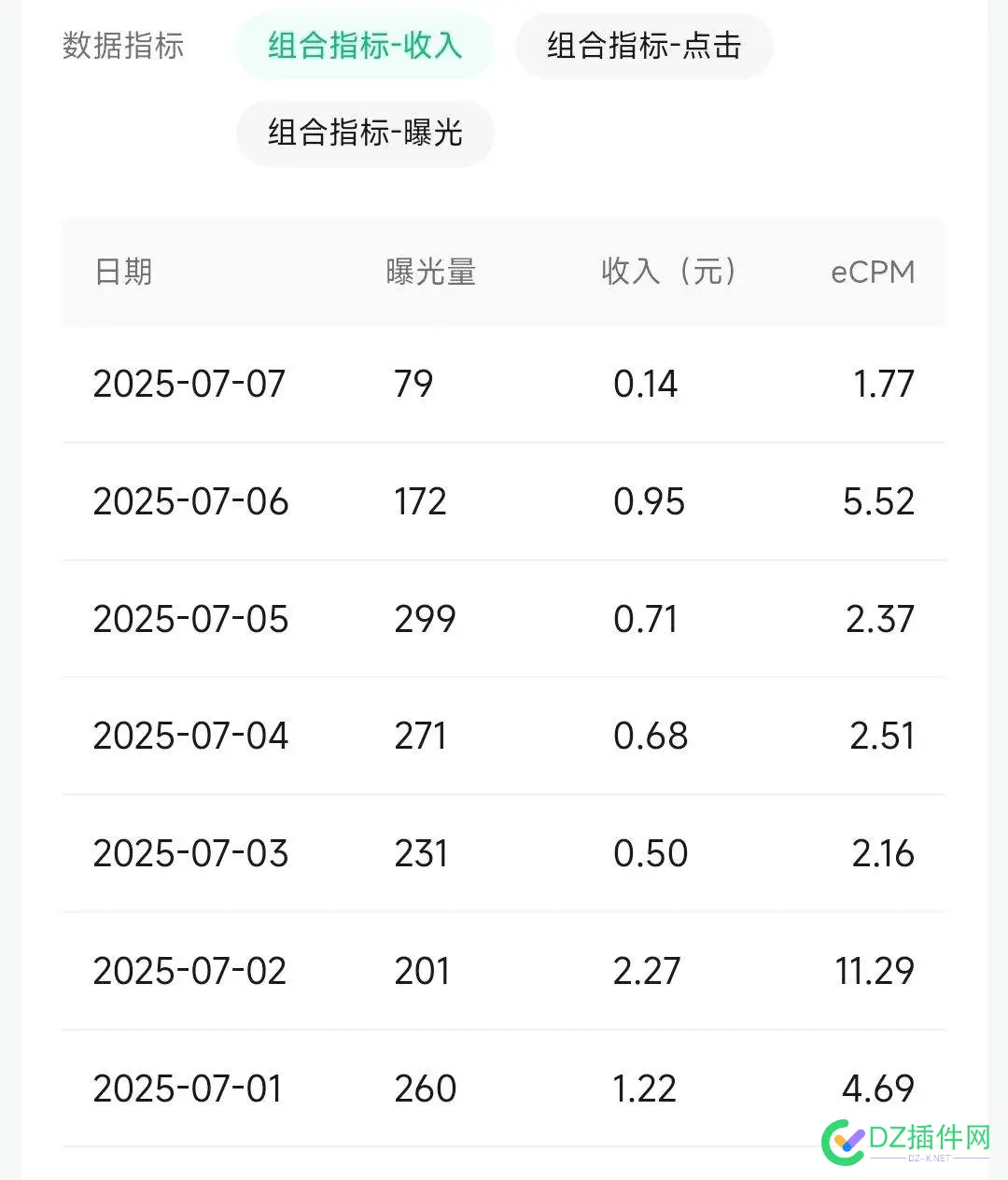1008x1180 pixels.
Task: Open the 2025-07-02 date entry
Action: tap(189, 971)
